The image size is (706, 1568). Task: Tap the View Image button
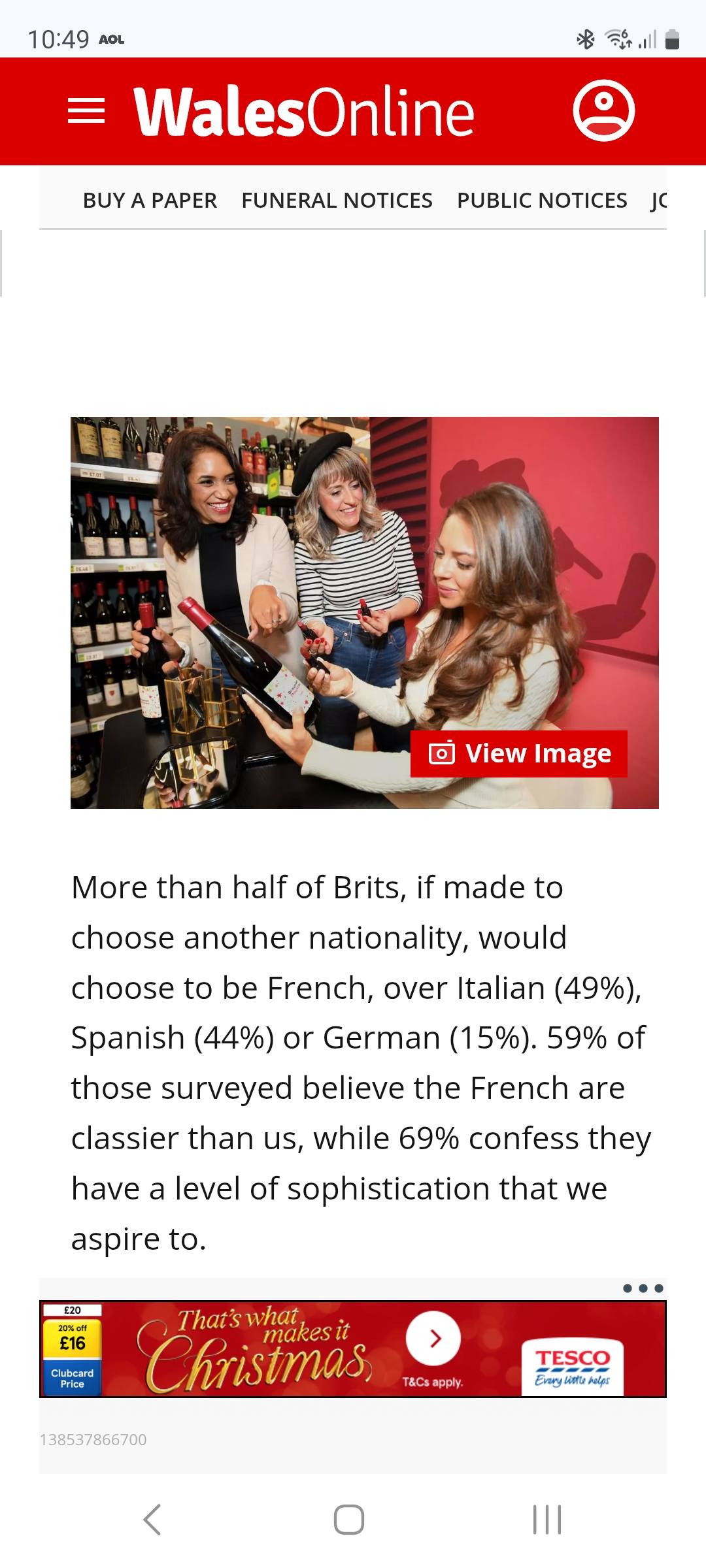point(519,753)
